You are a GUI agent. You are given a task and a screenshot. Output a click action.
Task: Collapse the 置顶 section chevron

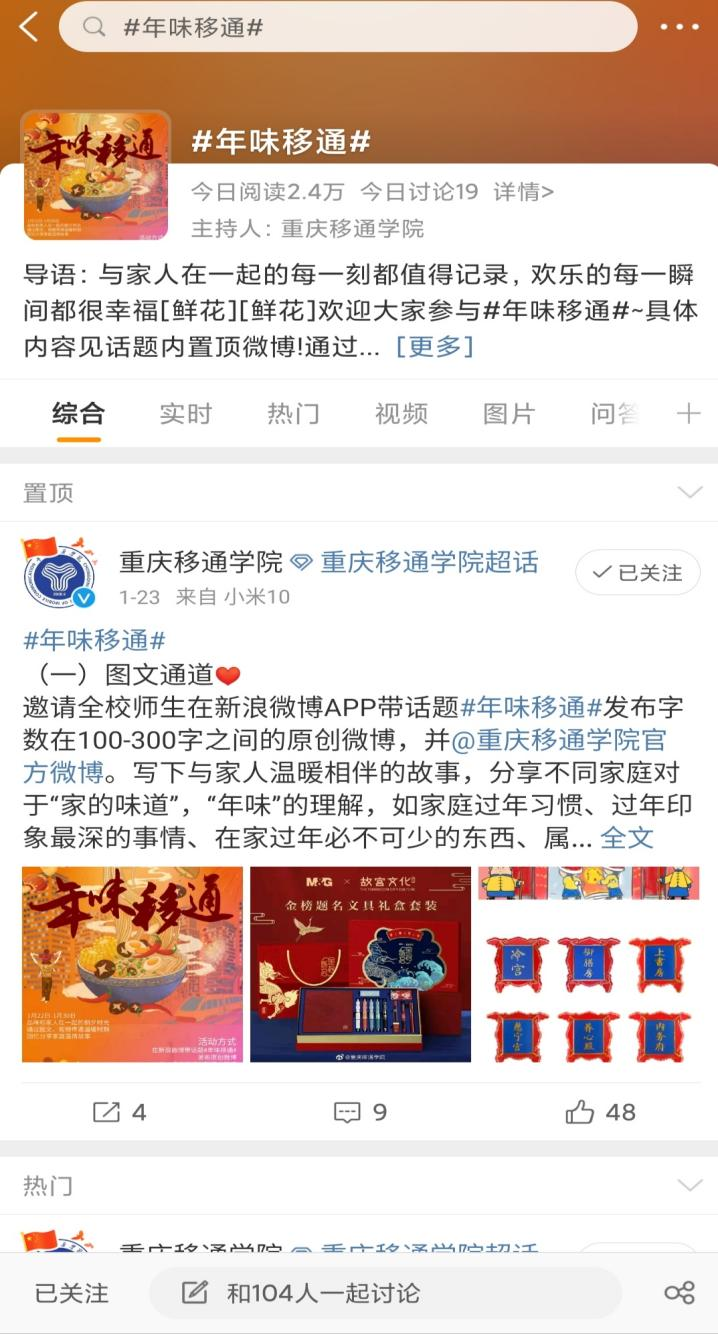click(689, 492)
